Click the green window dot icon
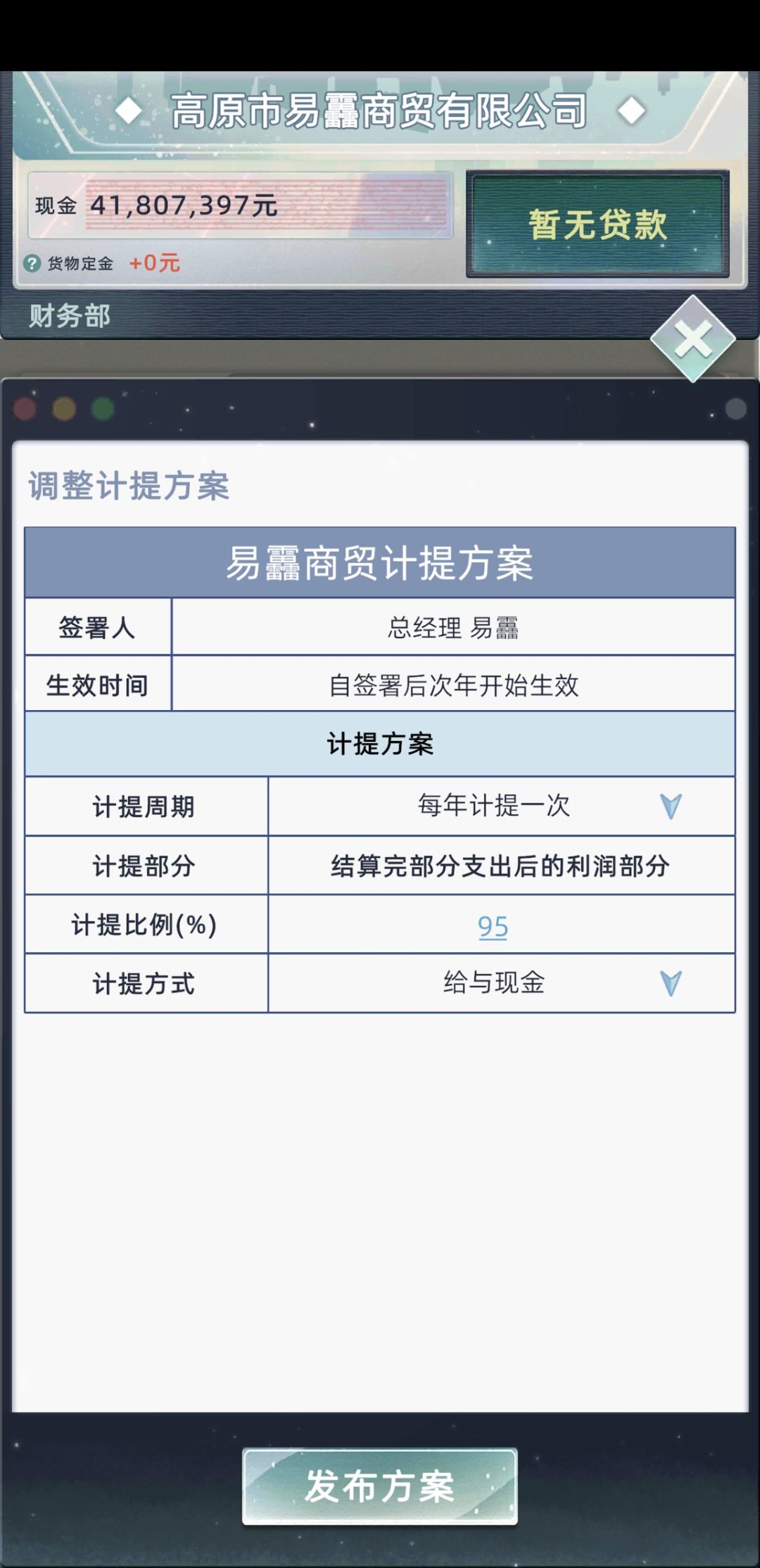760x1568 pixels. 103,407
